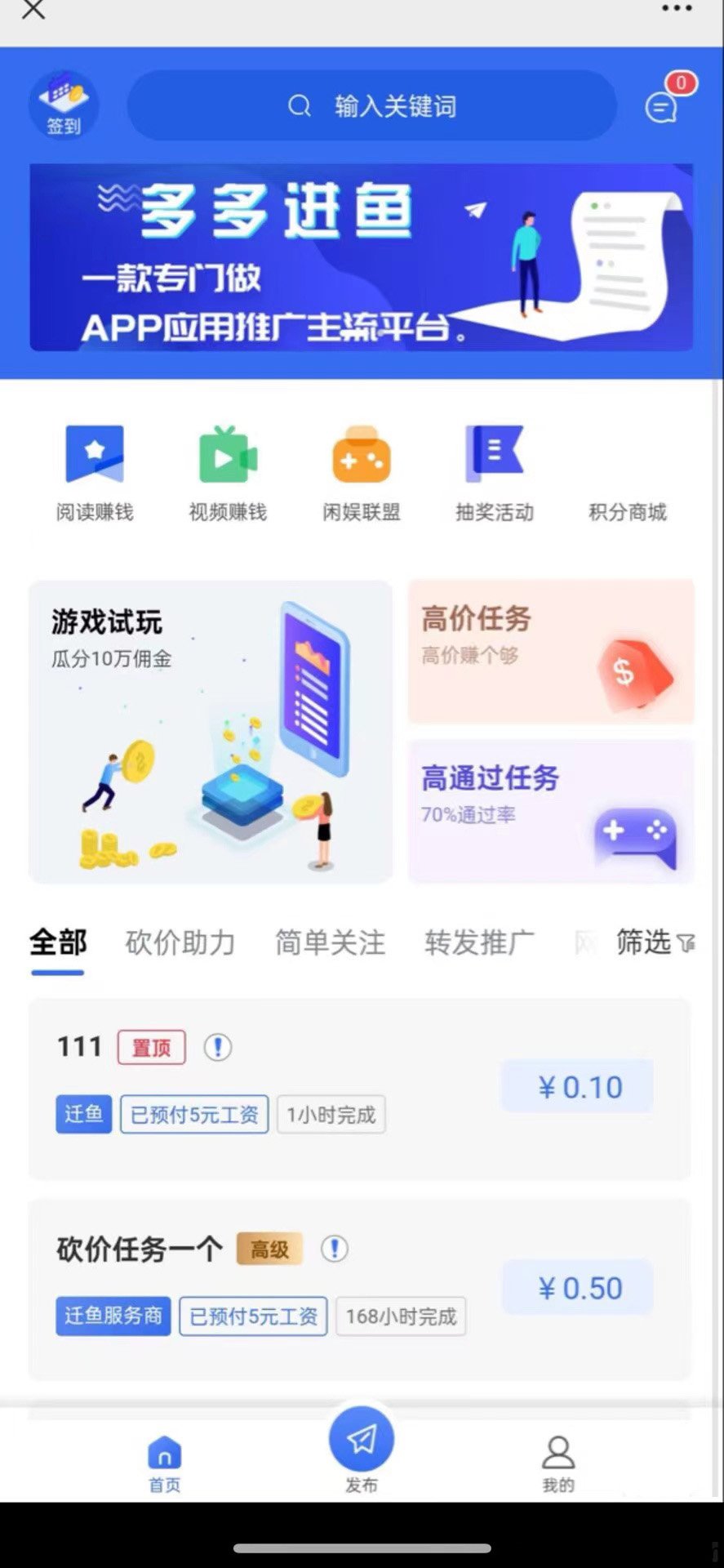The width and height of the screenshot is (724, 1568).
Task: Open the 签到 daily check-in
Action: pyautogui.click(x=64, y=104)
